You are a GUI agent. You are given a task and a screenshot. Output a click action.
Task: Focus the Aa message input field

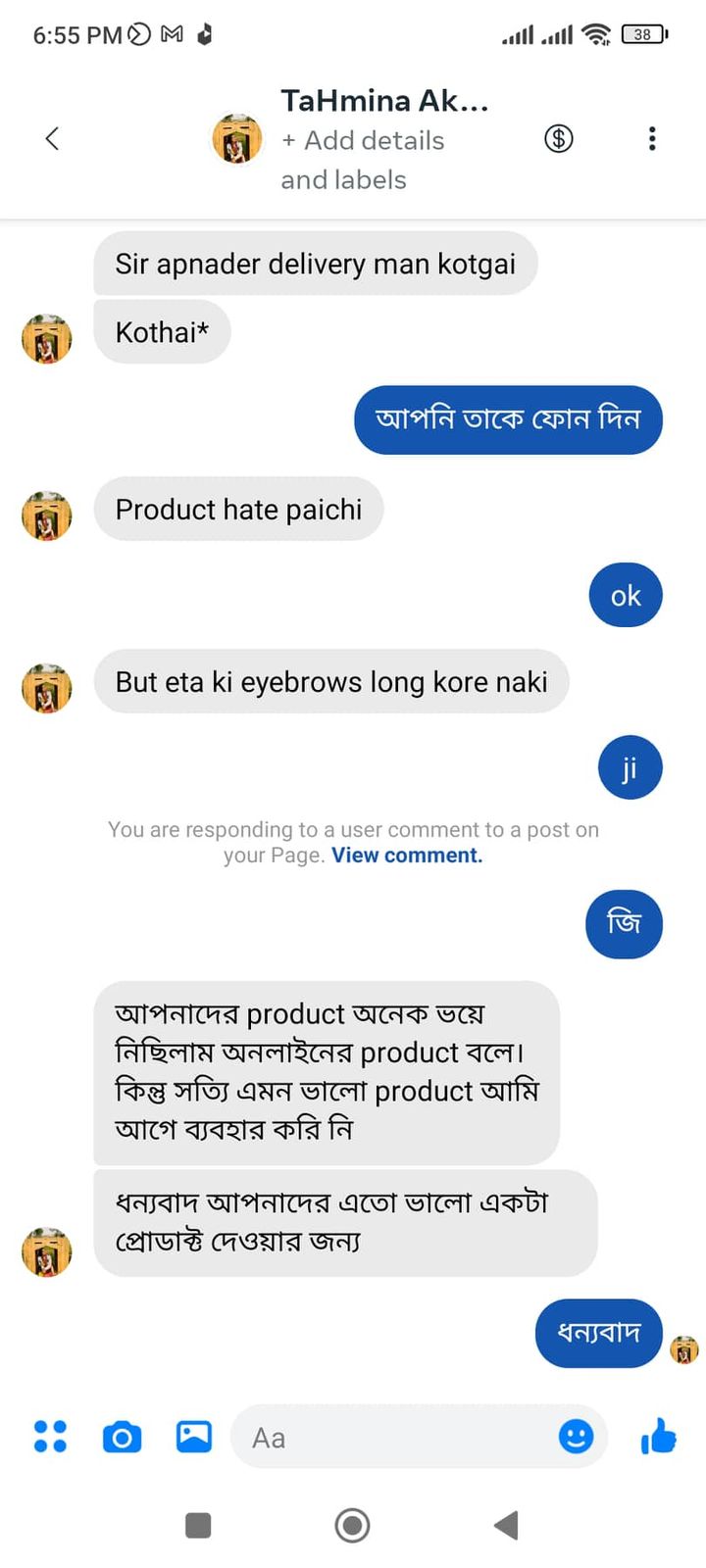(392, 1437)
